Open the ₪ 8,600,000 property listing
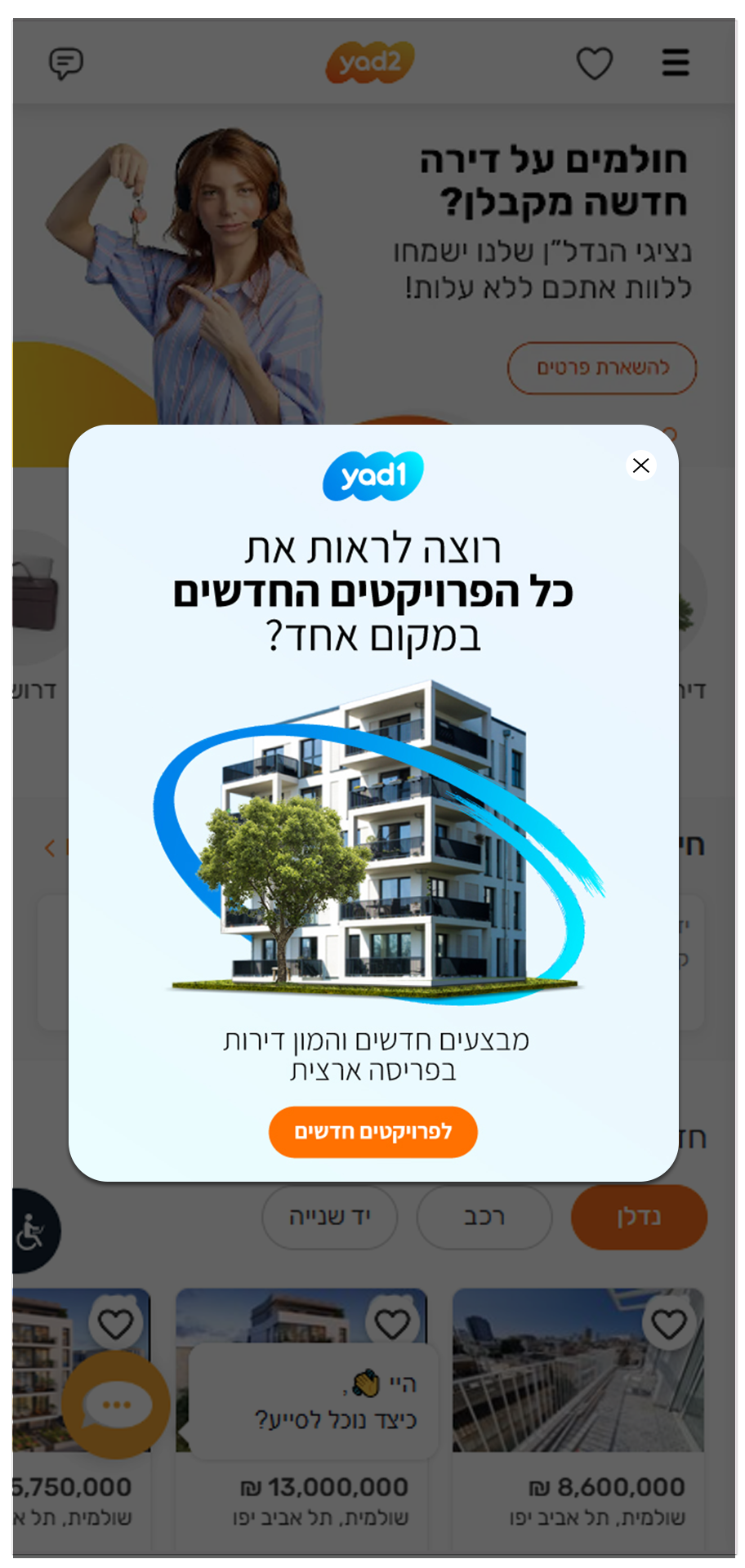The width and height of the screenshot is (745, 1568). click(578, 1388)
